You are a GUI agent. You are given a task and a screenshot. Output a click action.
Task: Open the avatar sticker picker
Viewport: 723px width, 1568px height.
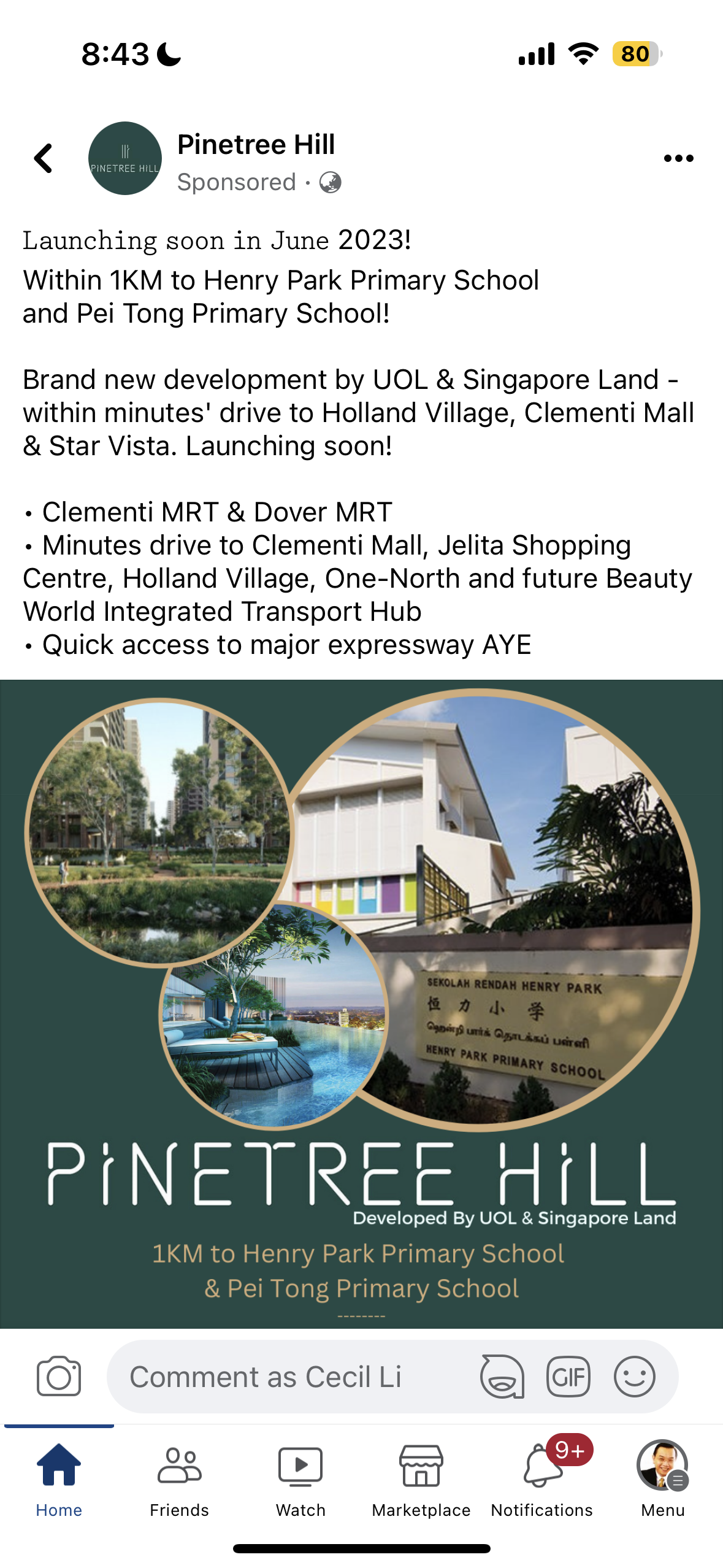tap(502, 1376)
